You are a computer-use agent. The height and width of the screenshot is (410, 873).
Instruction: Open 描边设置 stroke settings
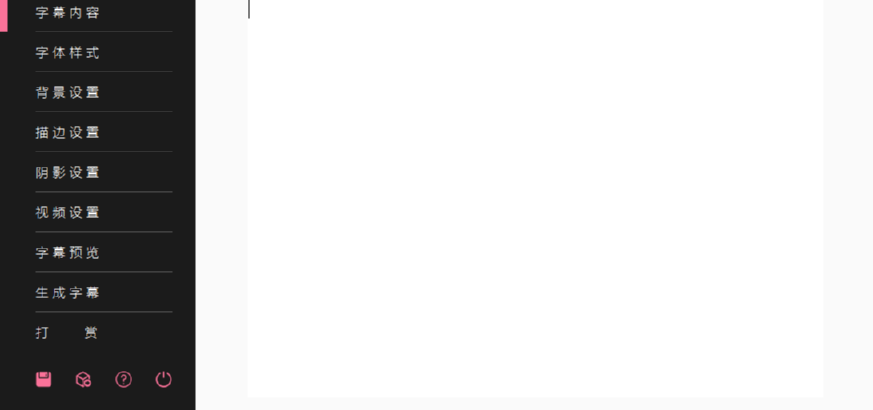(68, 133)
